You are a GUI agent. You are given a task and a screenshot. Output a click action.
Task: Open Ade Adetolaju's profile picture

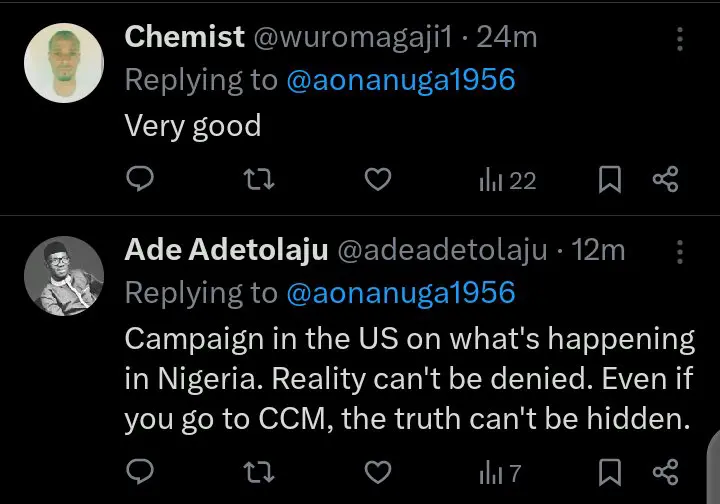(x=64, y=276)
